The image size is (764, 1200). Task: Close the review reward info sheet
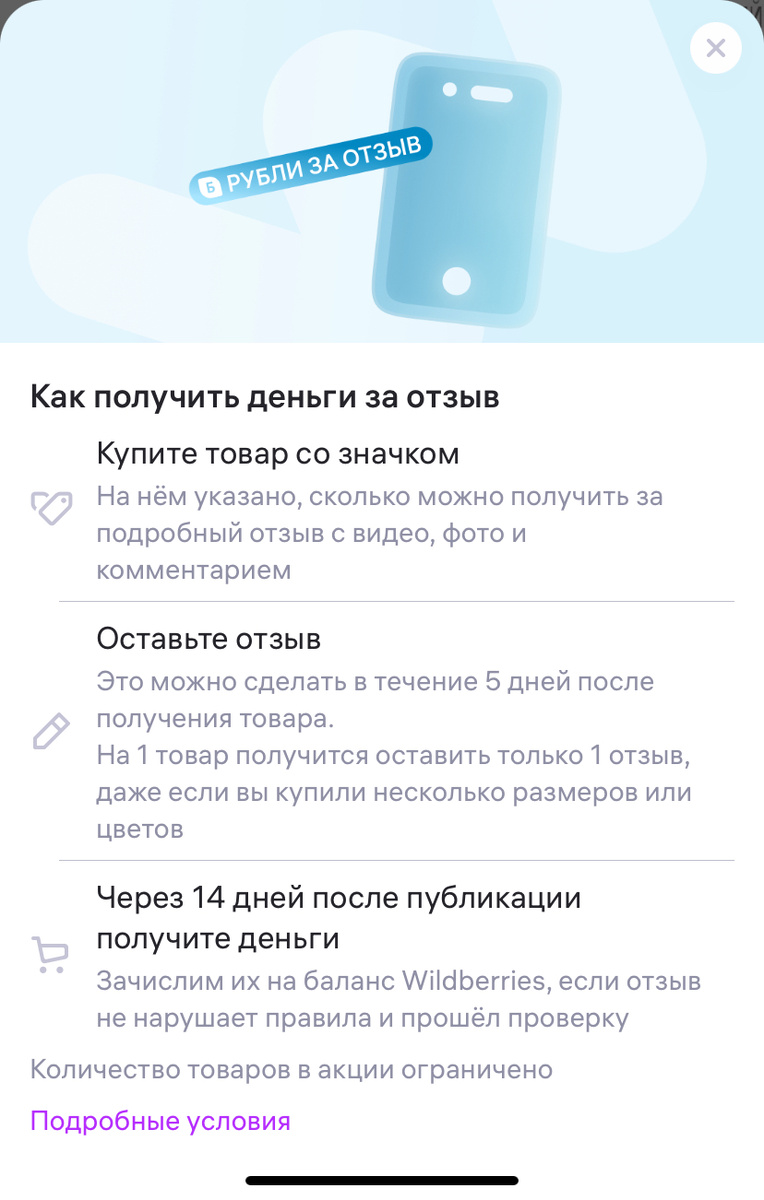pyautogui.click(x=716, y=48)
